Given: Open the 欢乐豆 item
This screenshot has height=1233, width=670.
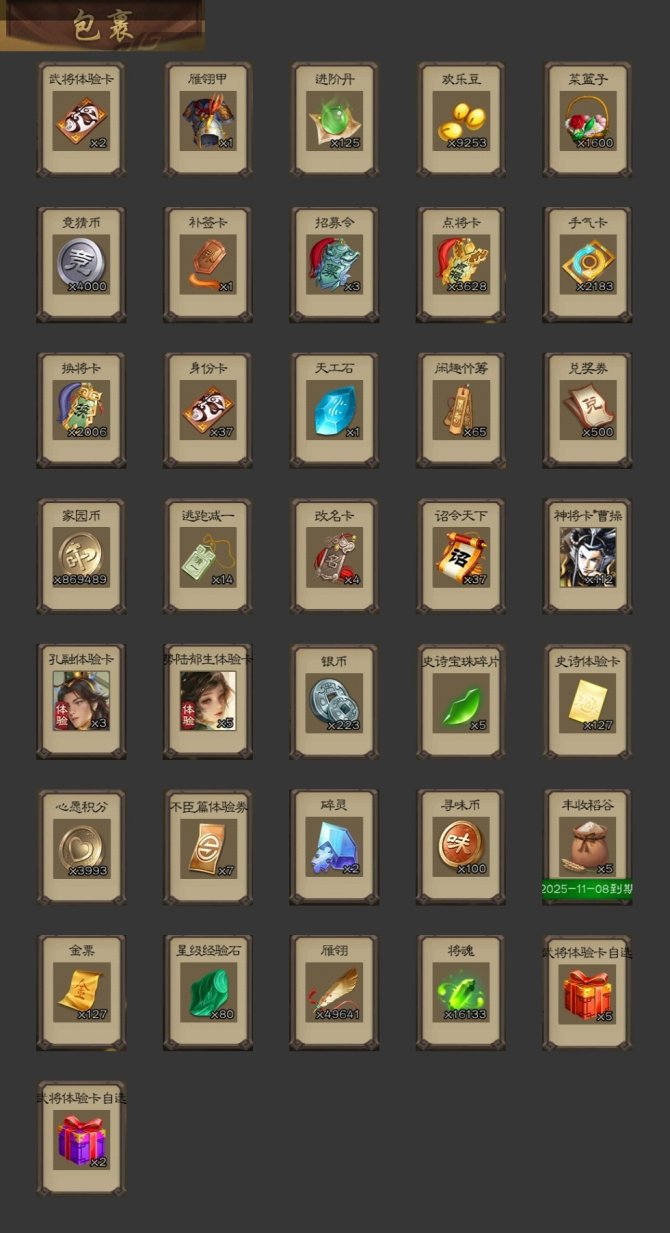Looking at the screenshot, I should coord(461,122).
